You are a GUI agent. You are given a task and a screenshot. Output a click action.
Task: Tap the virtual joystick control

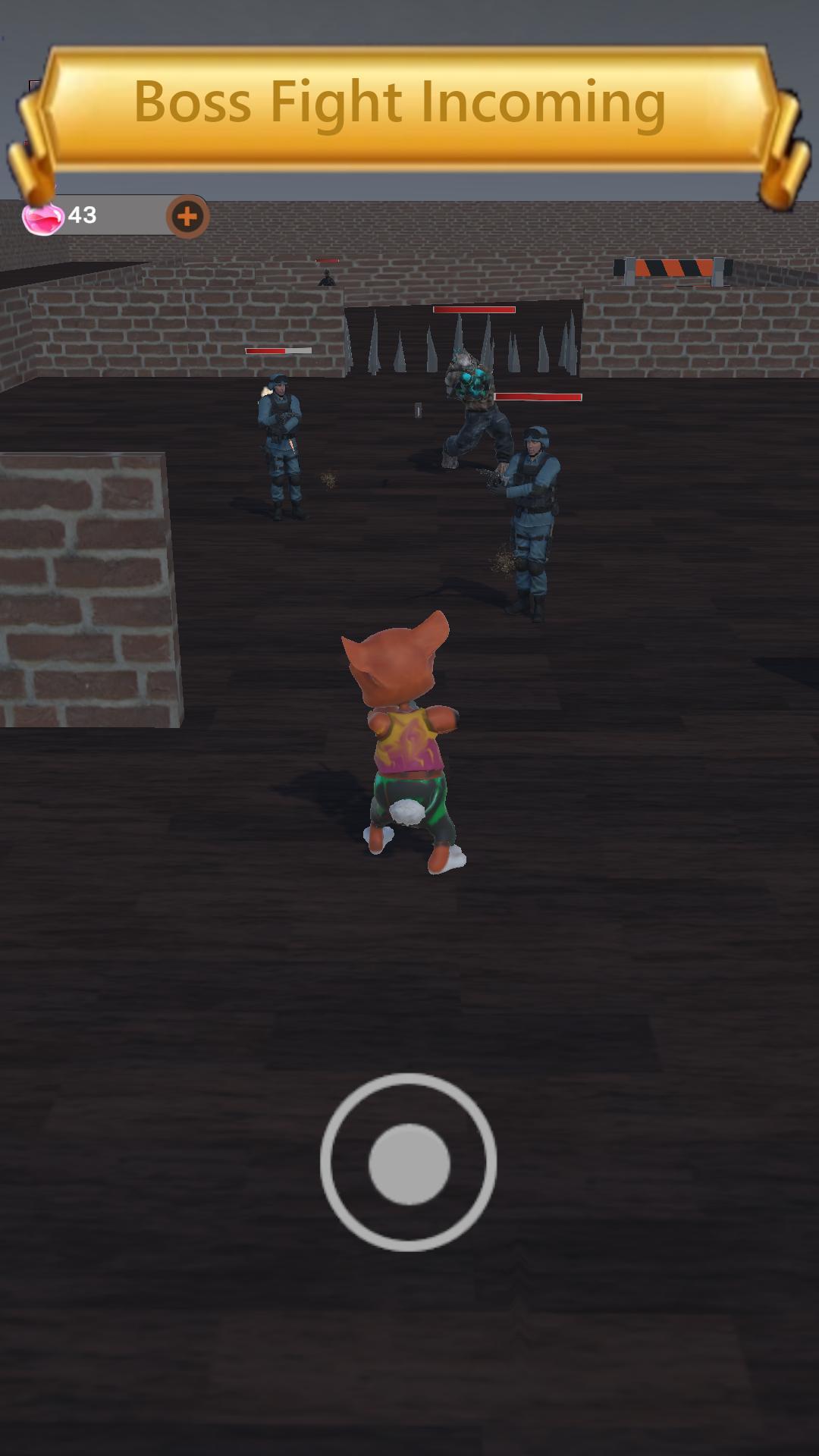409,1163
